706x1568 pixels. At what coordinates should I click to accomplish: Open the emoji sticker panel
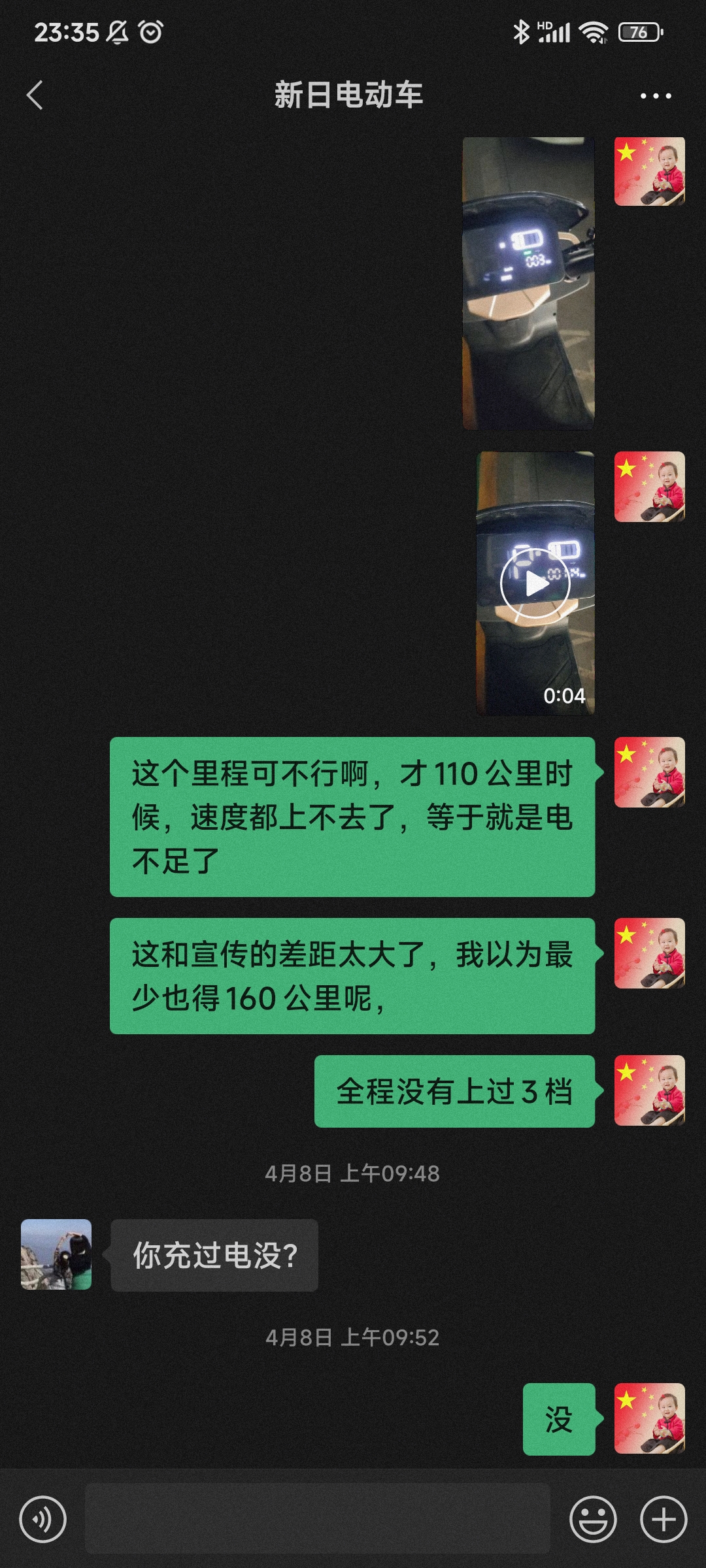[x=593, y=1519]
